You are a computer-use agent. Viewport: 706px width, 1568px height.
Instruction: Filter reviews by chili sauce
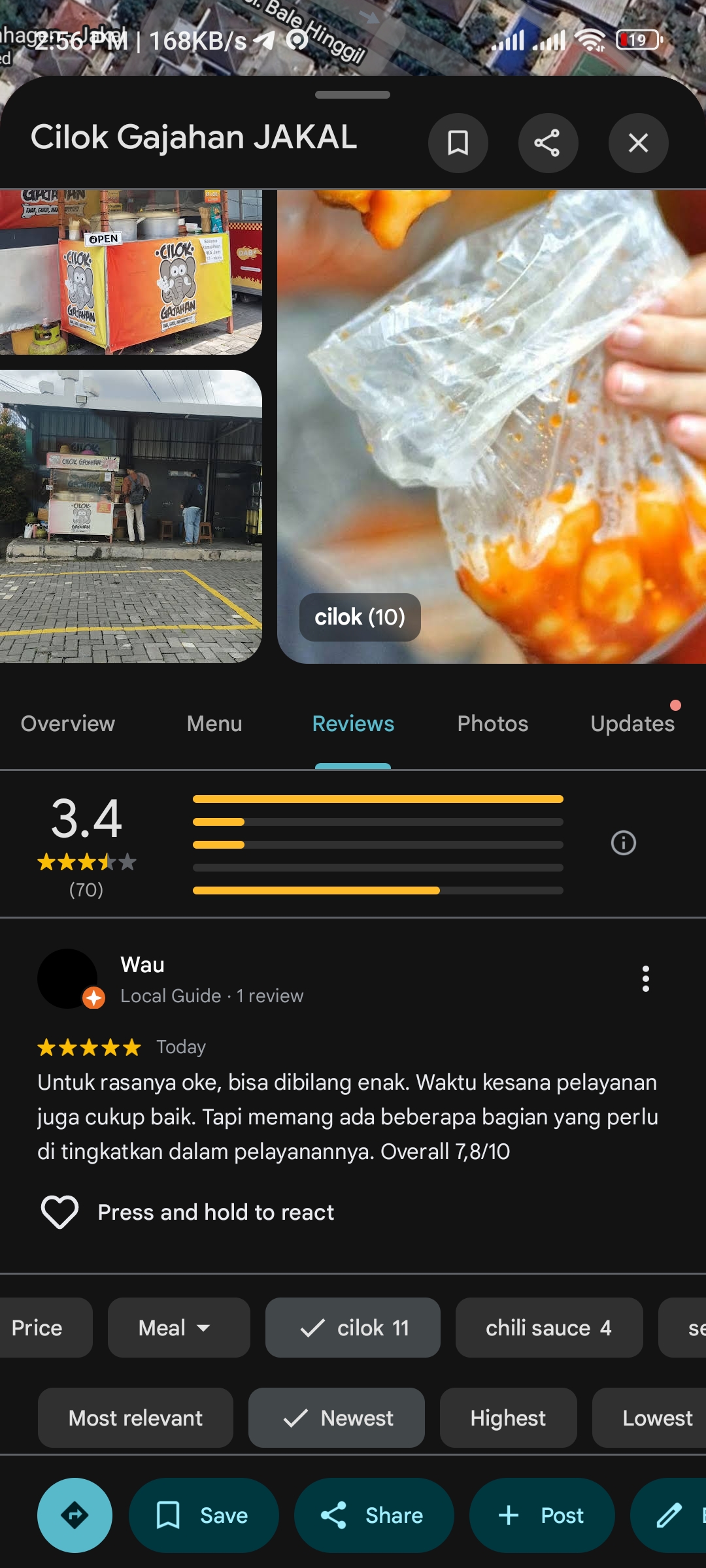coord(548,1328)
